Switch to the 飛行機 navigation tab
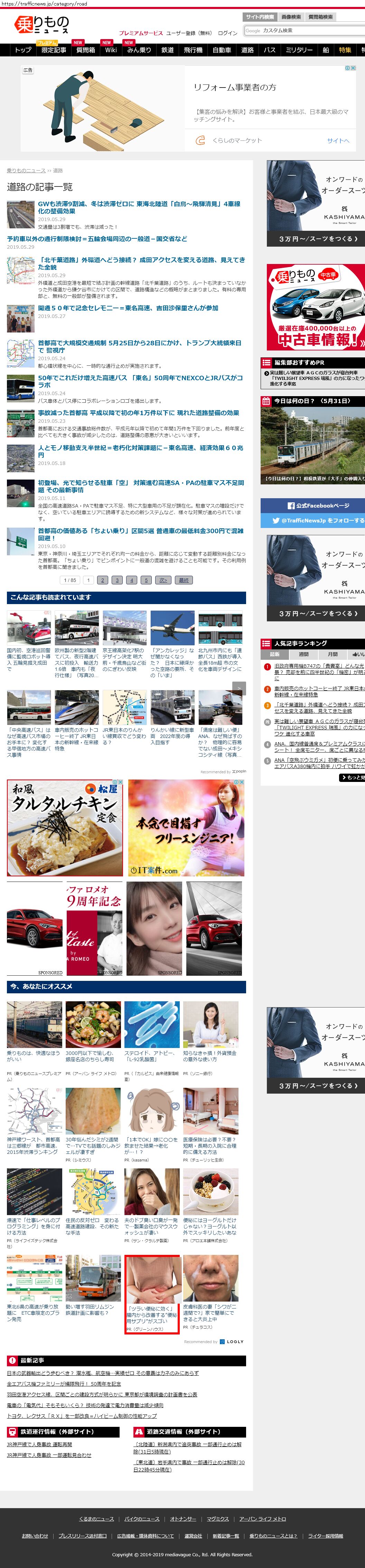The image size is (365, 1568). [193, 50]
